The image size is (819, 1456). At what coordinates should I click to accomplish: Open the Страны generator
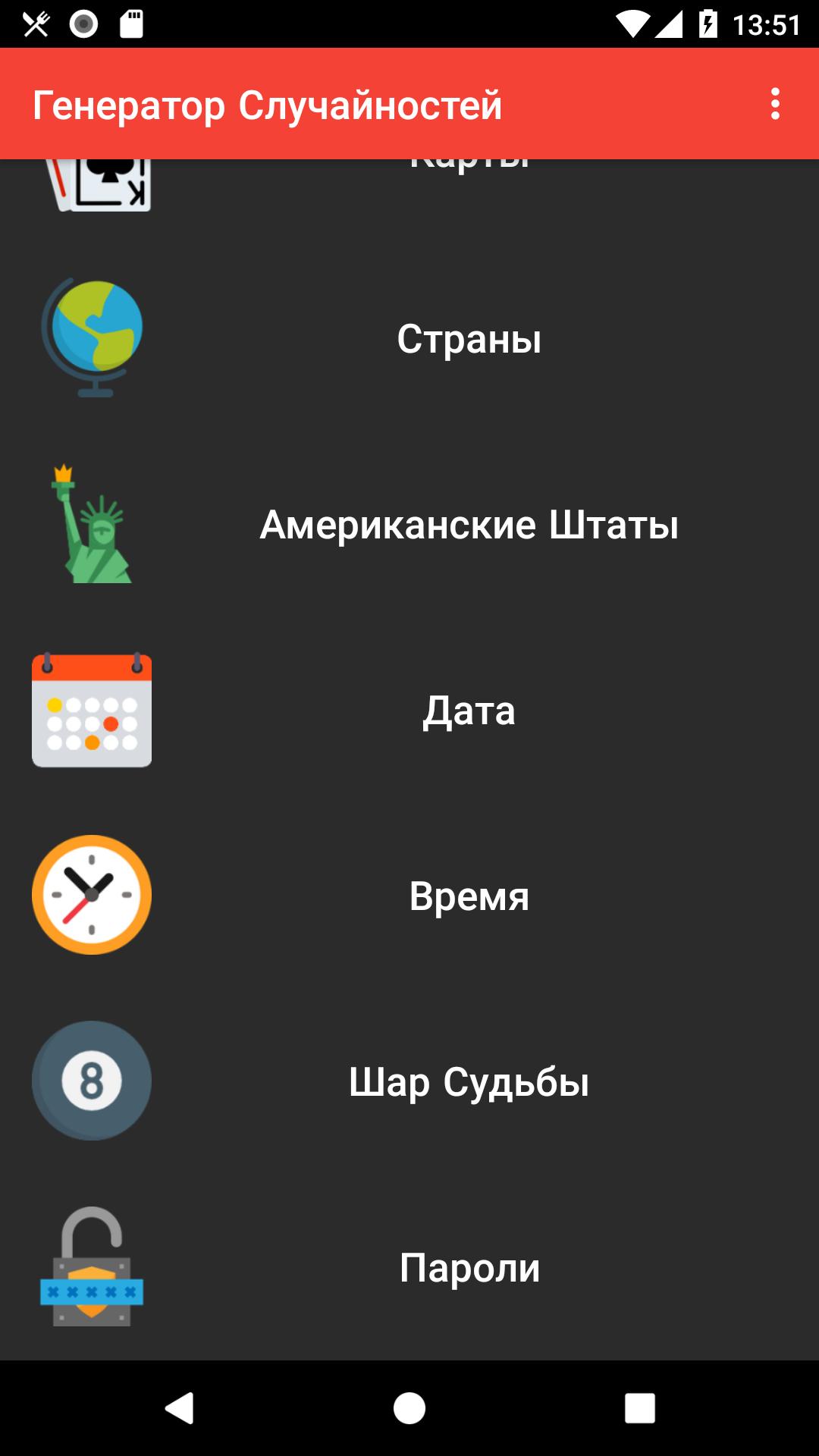click(x=409, y=338)
